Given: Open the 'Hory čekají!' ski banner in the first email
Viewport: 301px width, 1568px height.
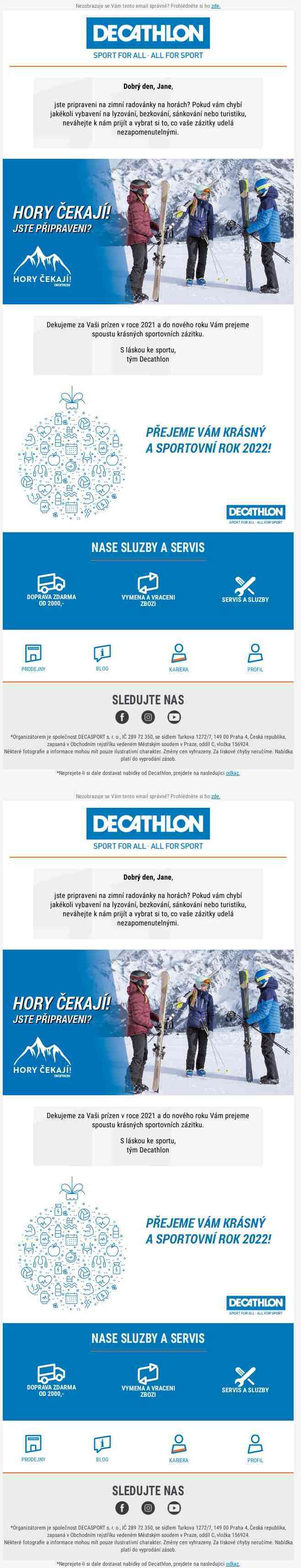Looking at the screenshot, I should pyautogui.click(x=148, y=231).
